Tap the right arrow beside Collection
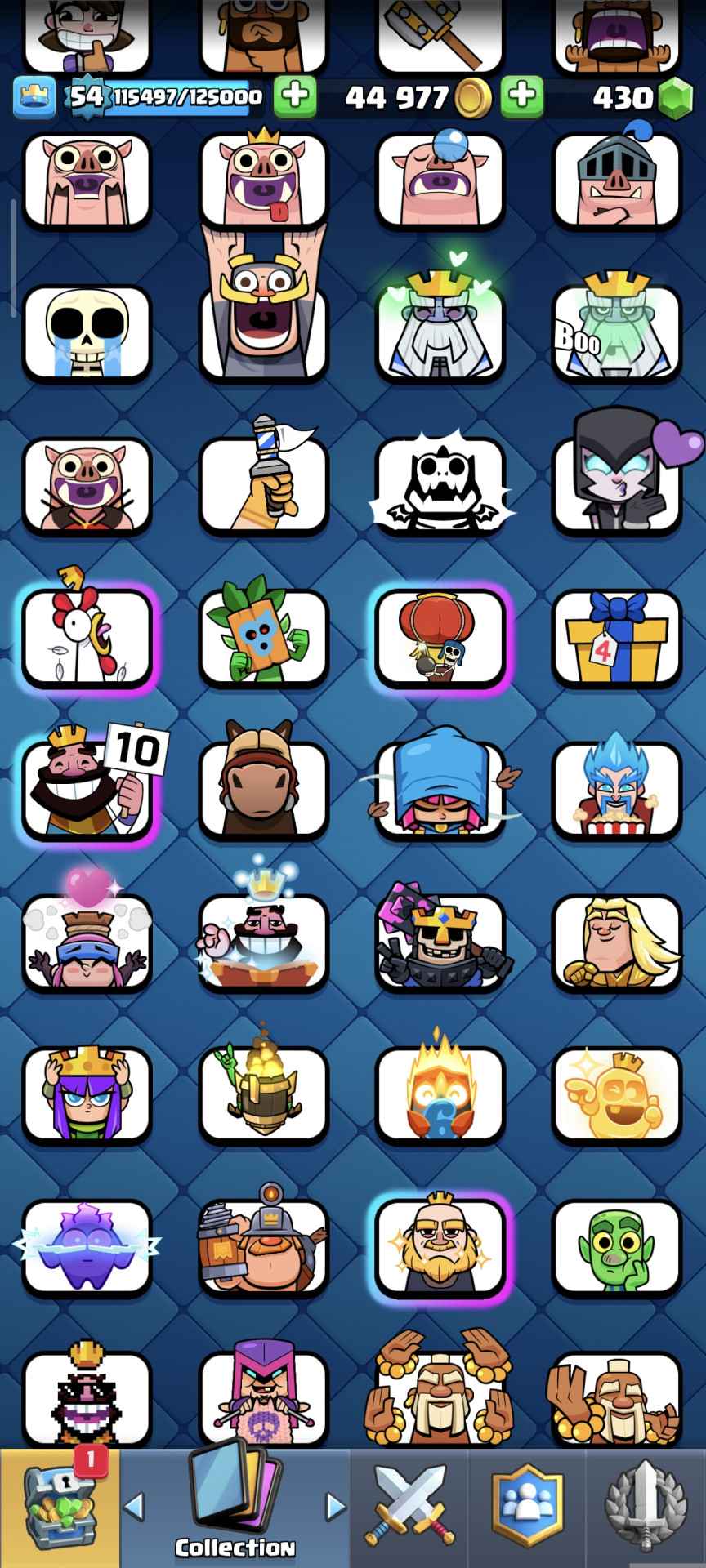Screen dimensions: 706x1568 point(336,1506)
